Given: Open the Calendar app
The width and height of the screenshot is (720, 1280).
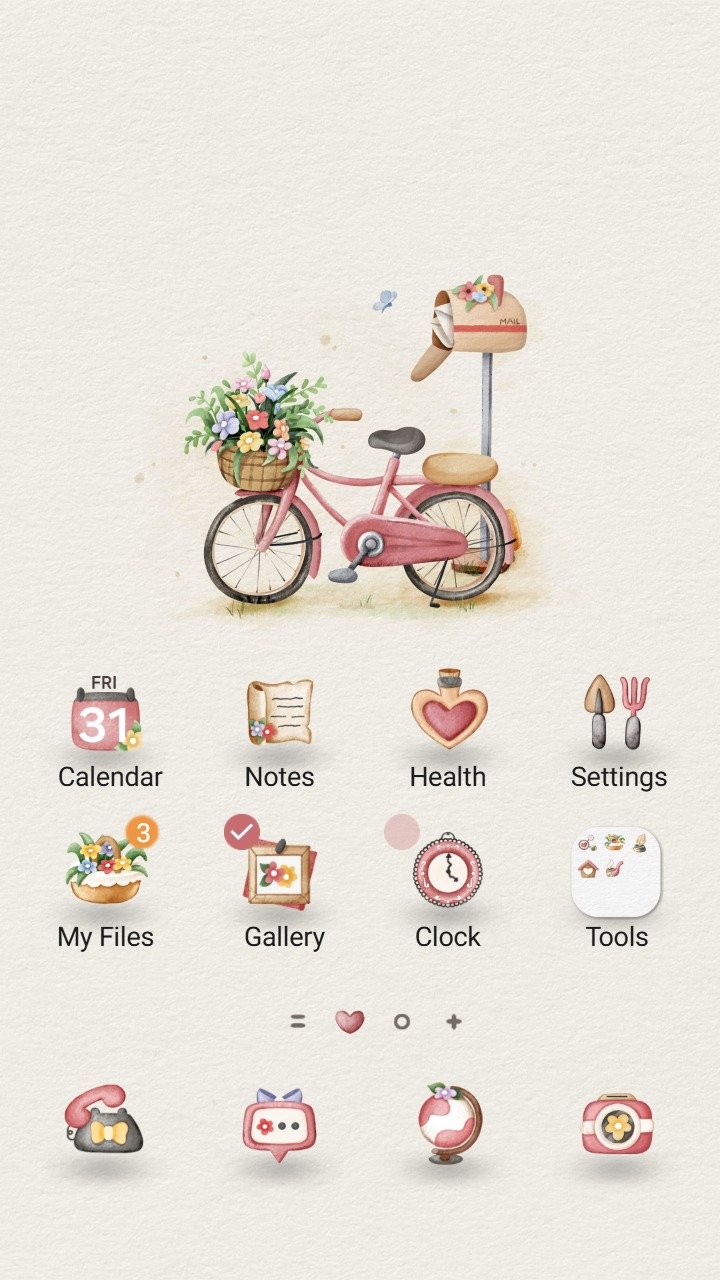Looking at the screenshot, I should pyautogui.click(x=105, y=717).
